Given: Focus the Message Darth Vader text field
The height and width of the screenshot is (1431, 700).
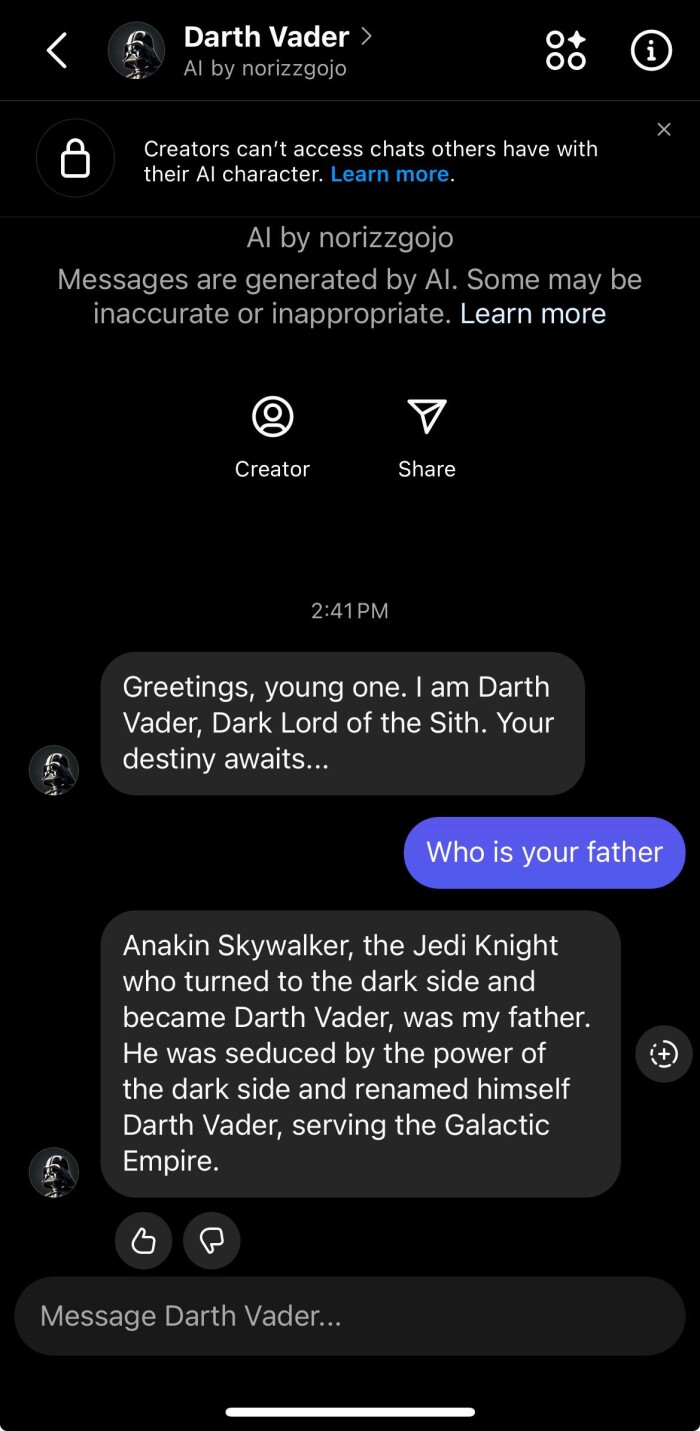Looking at the screenshot, I should click(x=350, y=1316).
